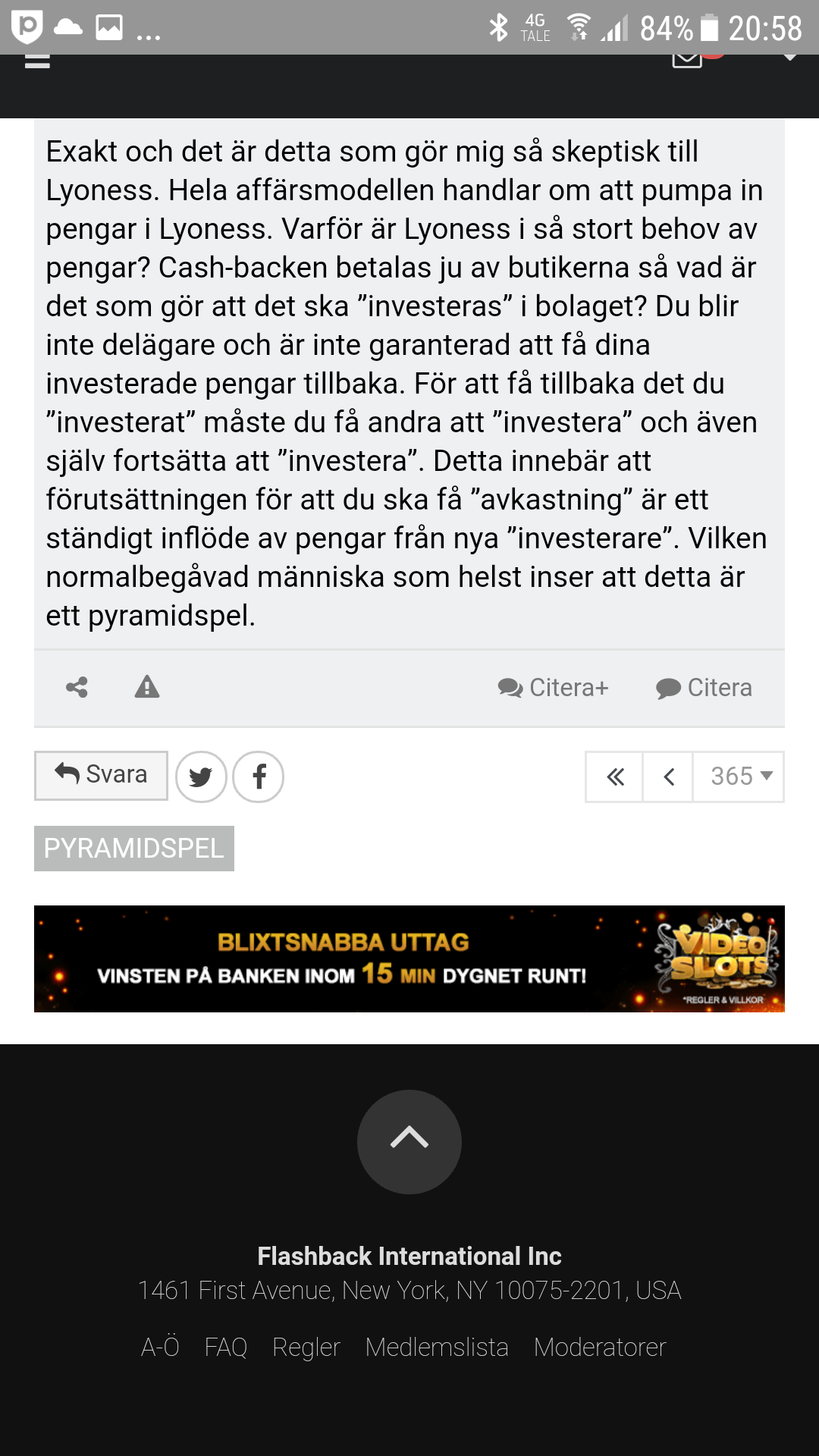Open the PYRAMIDSPEL tag
Image resolution: width=819 pixels, height=1456 pixels.
pos(134,848)
